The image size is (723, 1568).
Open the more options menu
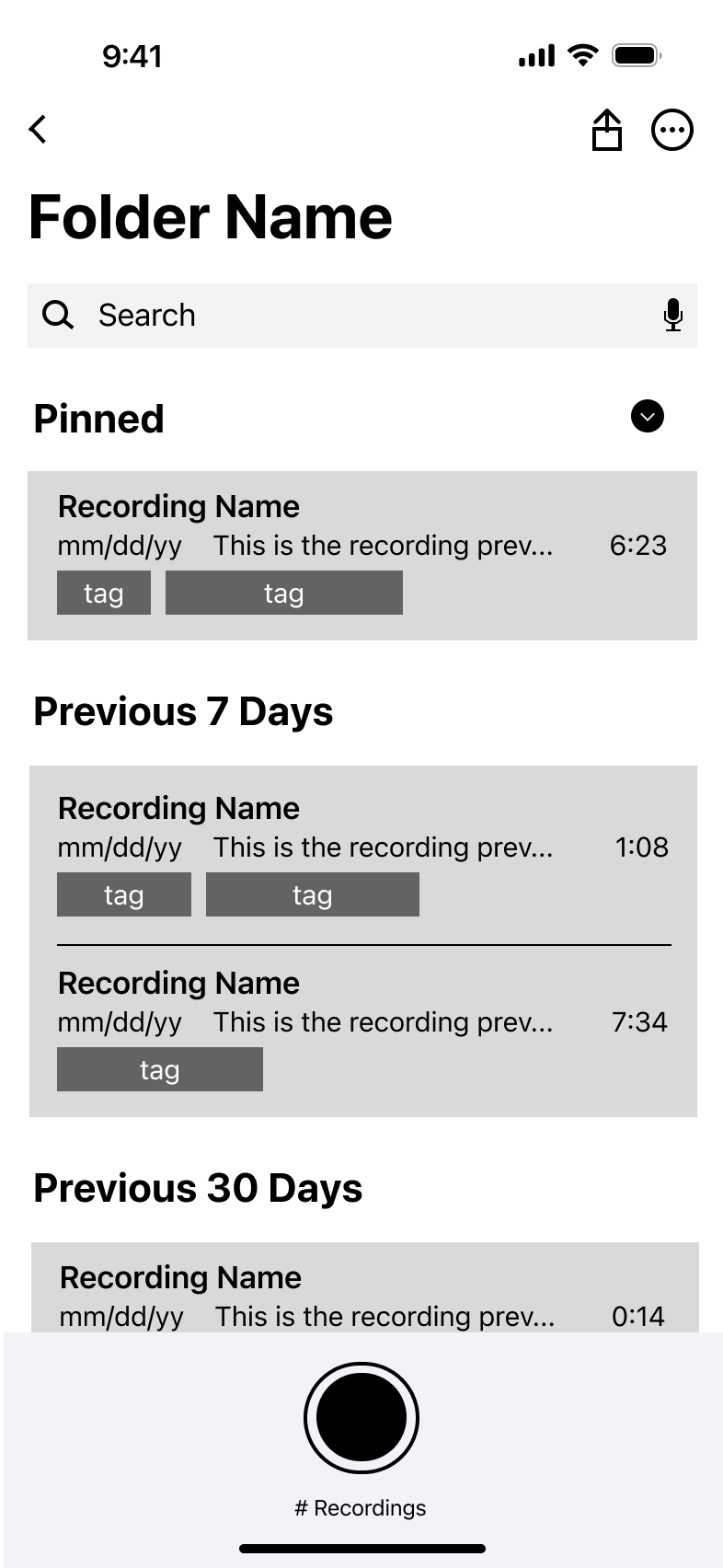pos(671,130)
